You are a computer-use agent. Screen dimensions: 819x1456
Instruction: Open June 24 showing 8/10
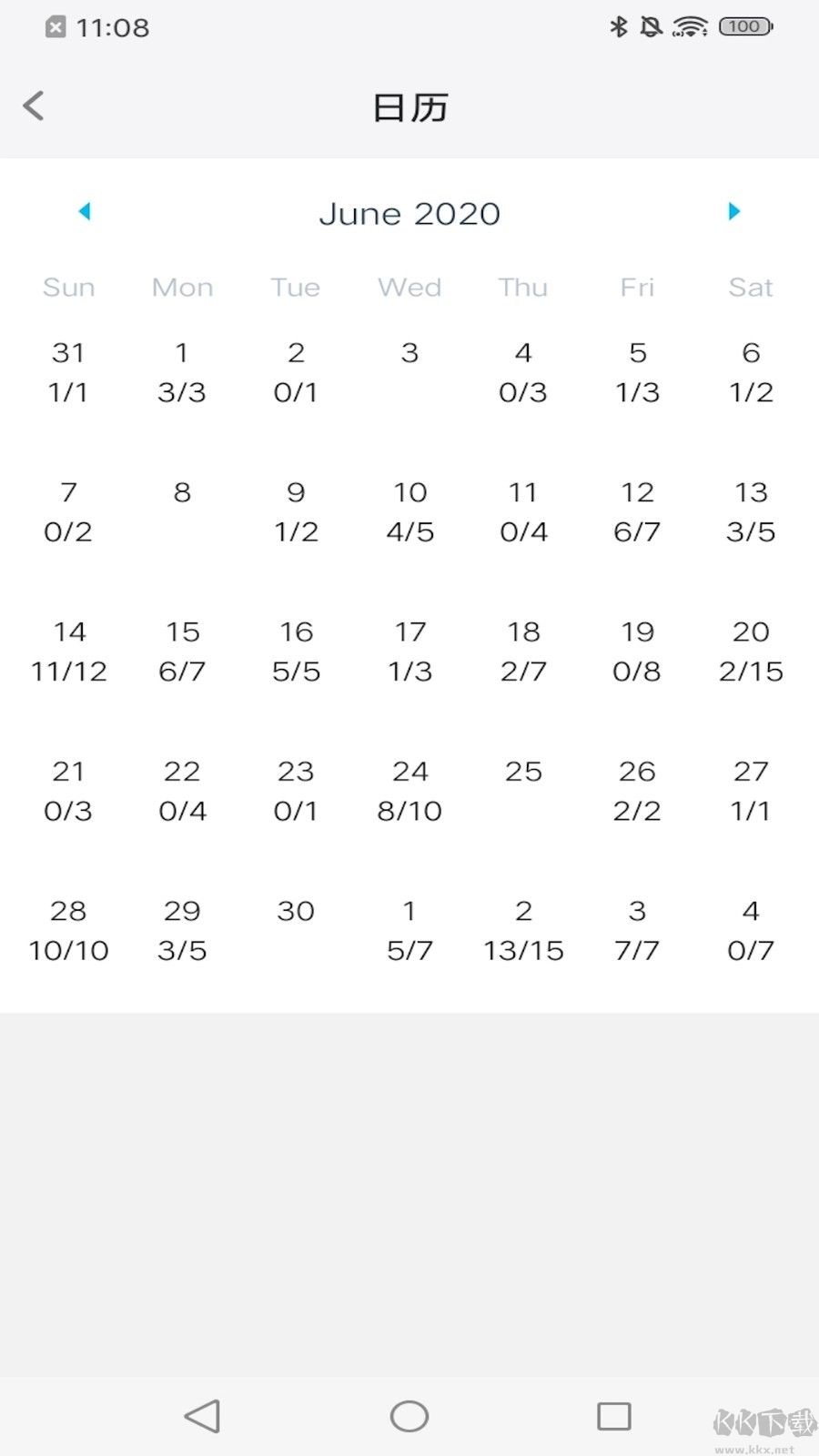tap(409, 791)
